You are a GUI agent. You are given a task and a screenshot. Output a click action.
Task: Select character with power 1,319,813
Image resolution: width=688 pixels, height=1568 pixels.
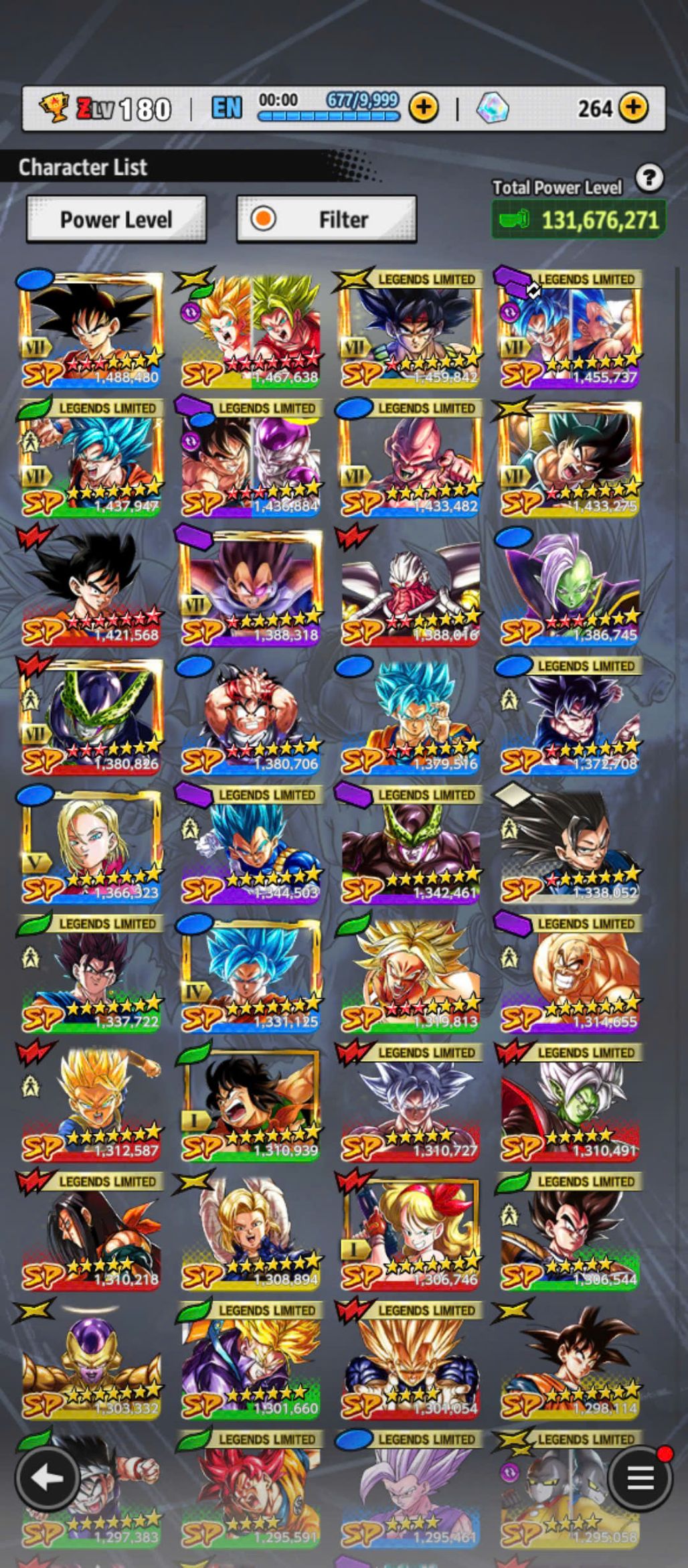coord(410,974)
